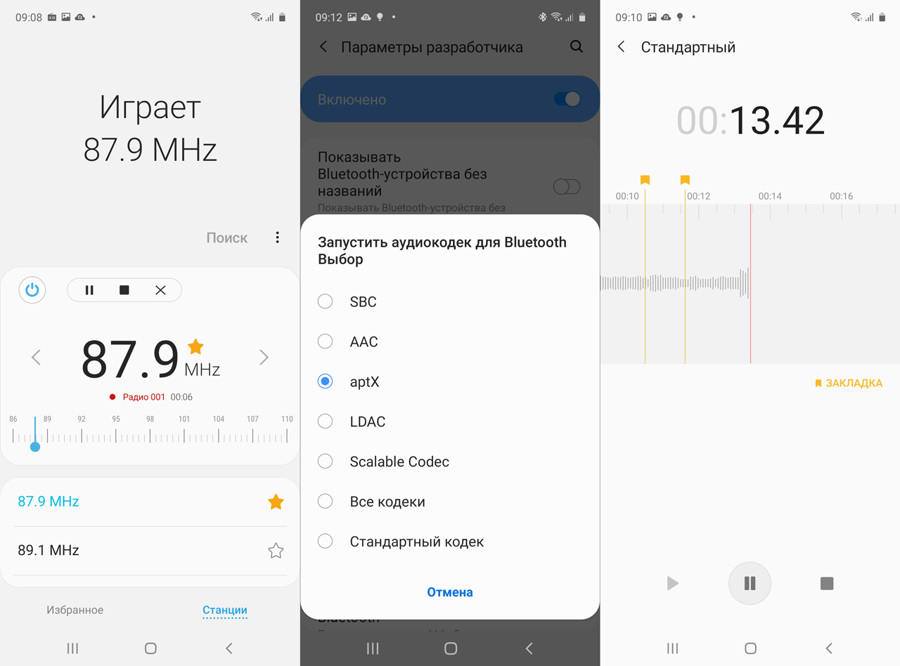Add a bookmark with ЗАКЛАДКА
The width and height of the screenshot is (900, 666).
[x=849, y=383]
